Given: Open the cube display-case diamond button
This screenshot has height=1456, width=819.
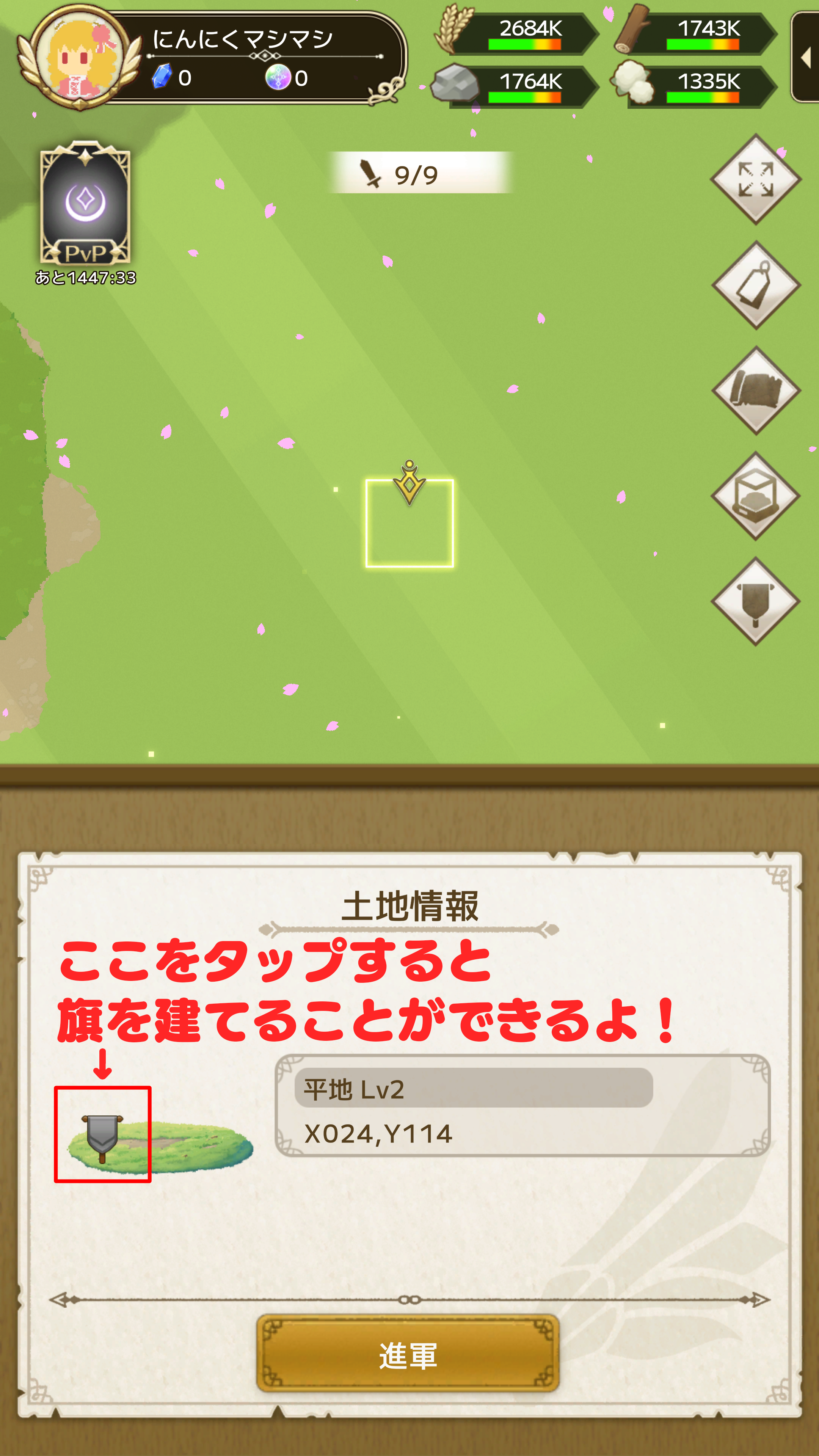Looking at the screenshot, I should 755,496.
